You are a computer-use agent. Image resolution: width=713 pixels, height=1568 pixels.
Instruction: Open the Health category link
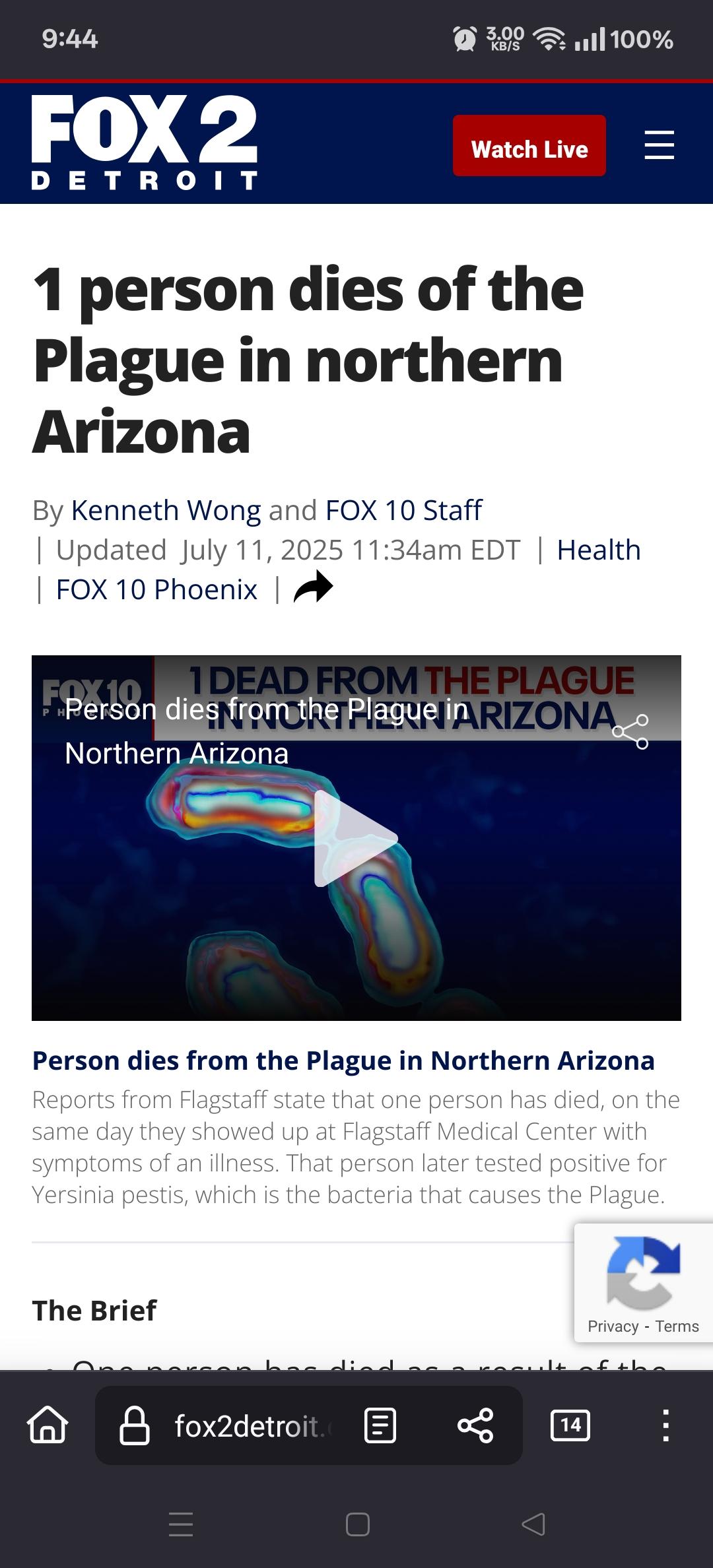[598, 550]
